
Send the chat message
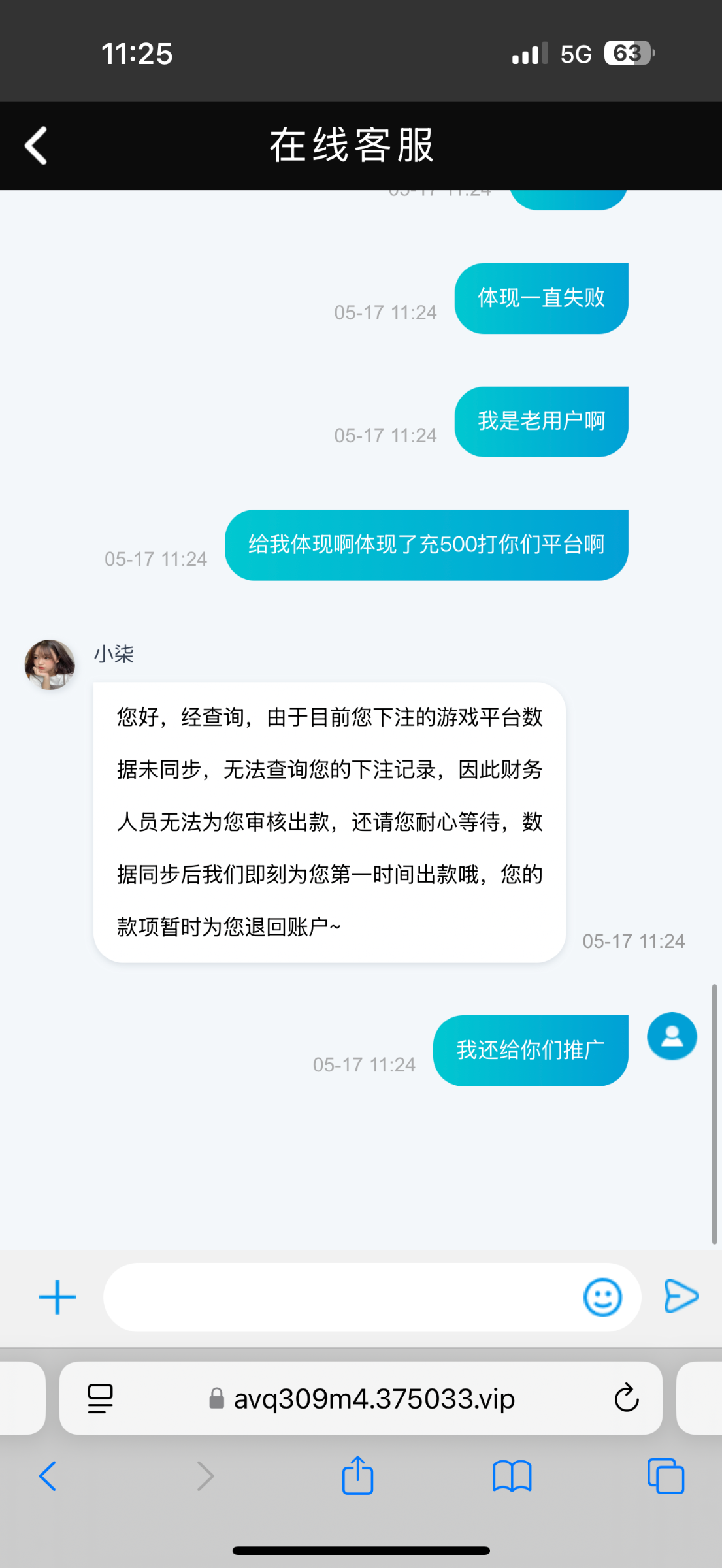(681, 1297)
